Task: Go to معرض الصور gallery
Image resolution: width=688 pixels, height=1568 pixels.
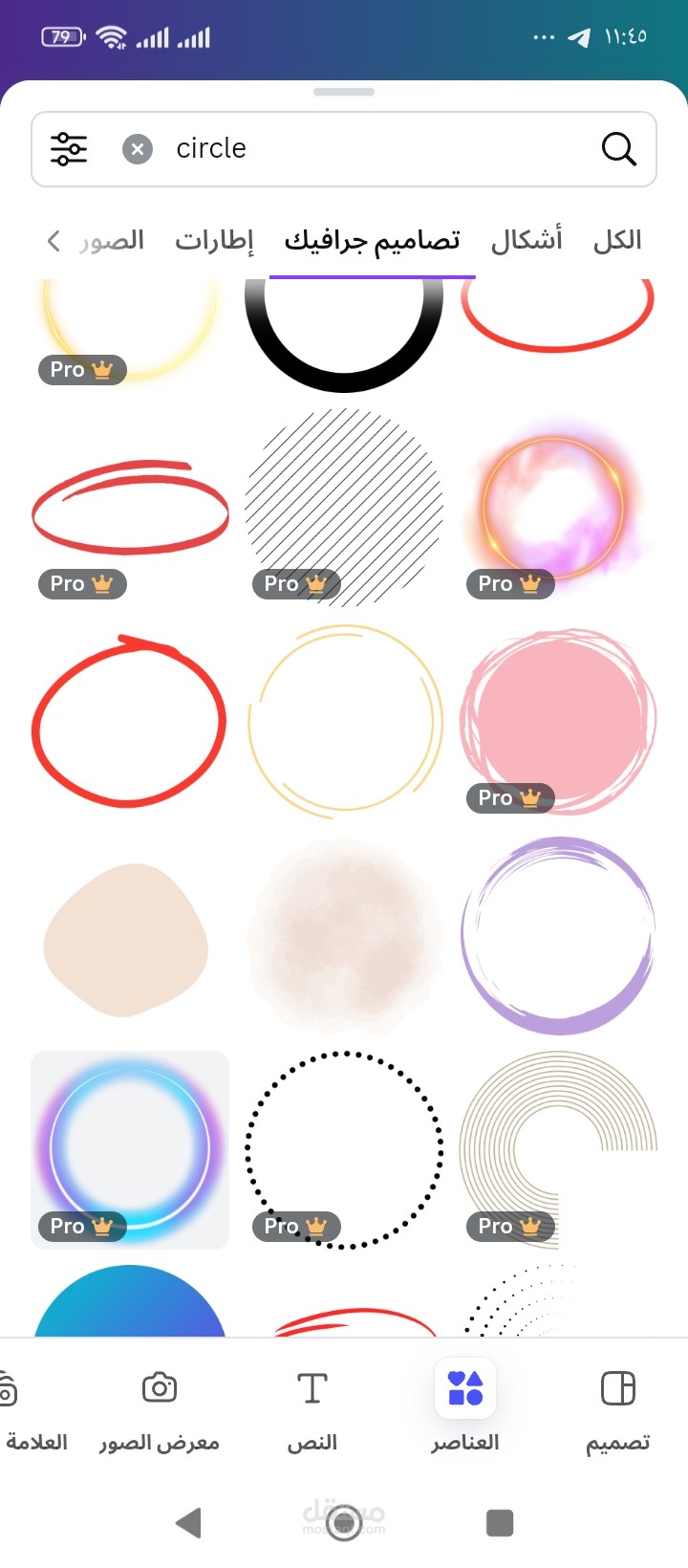Action: pos(160,1408)
